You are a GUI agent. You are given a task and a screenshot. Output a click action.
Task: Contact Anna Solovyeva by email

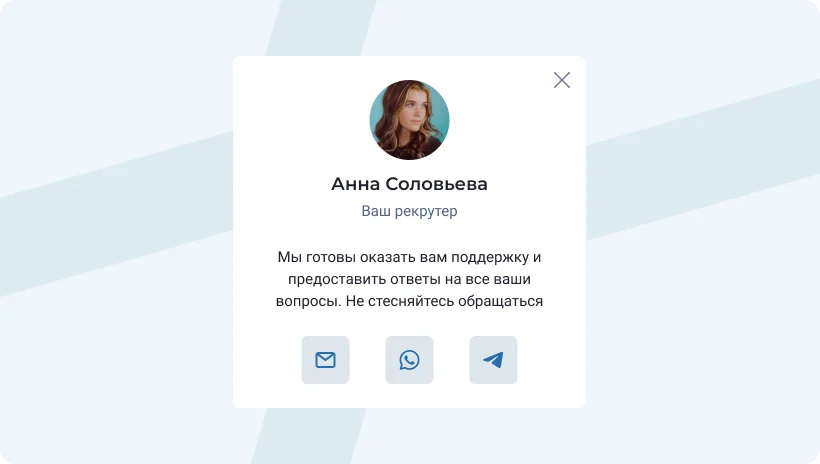click(325, 360)
